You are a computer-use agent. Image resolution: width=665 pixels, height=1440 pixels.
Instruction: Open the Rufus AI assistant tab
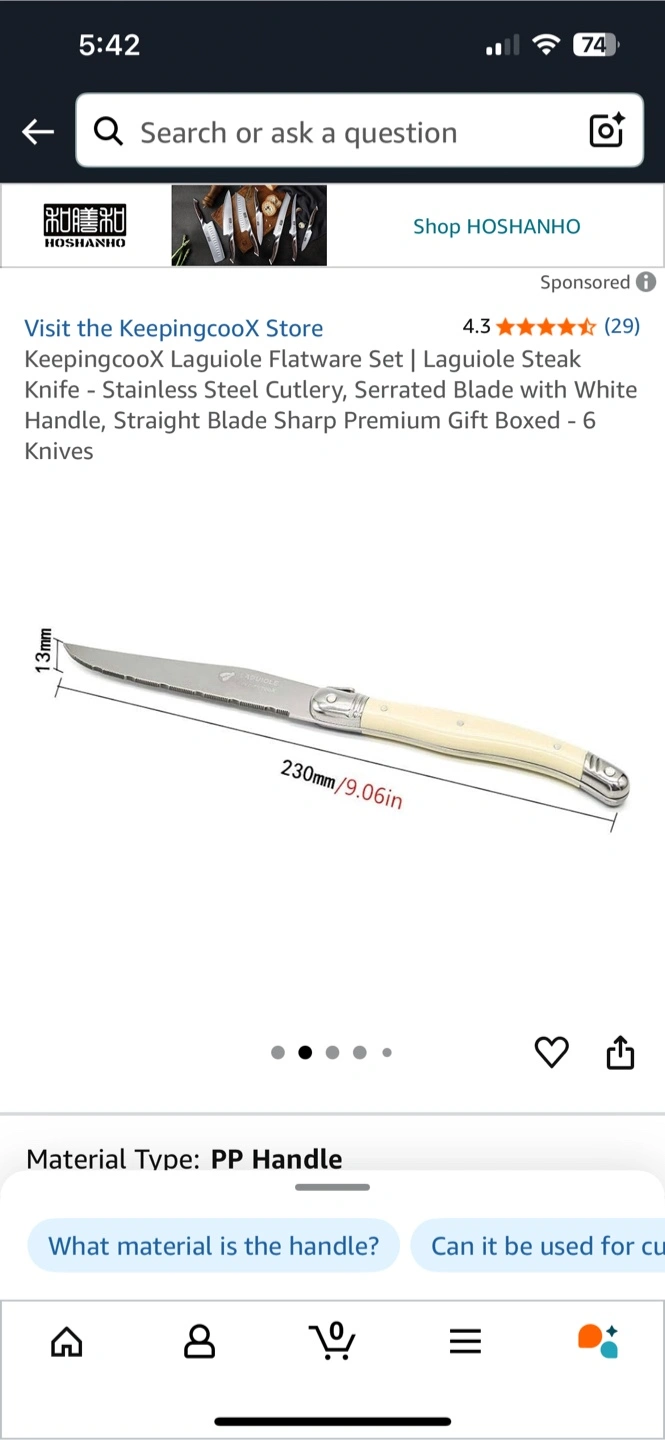pyautogui.click(x=598, y=1341)
